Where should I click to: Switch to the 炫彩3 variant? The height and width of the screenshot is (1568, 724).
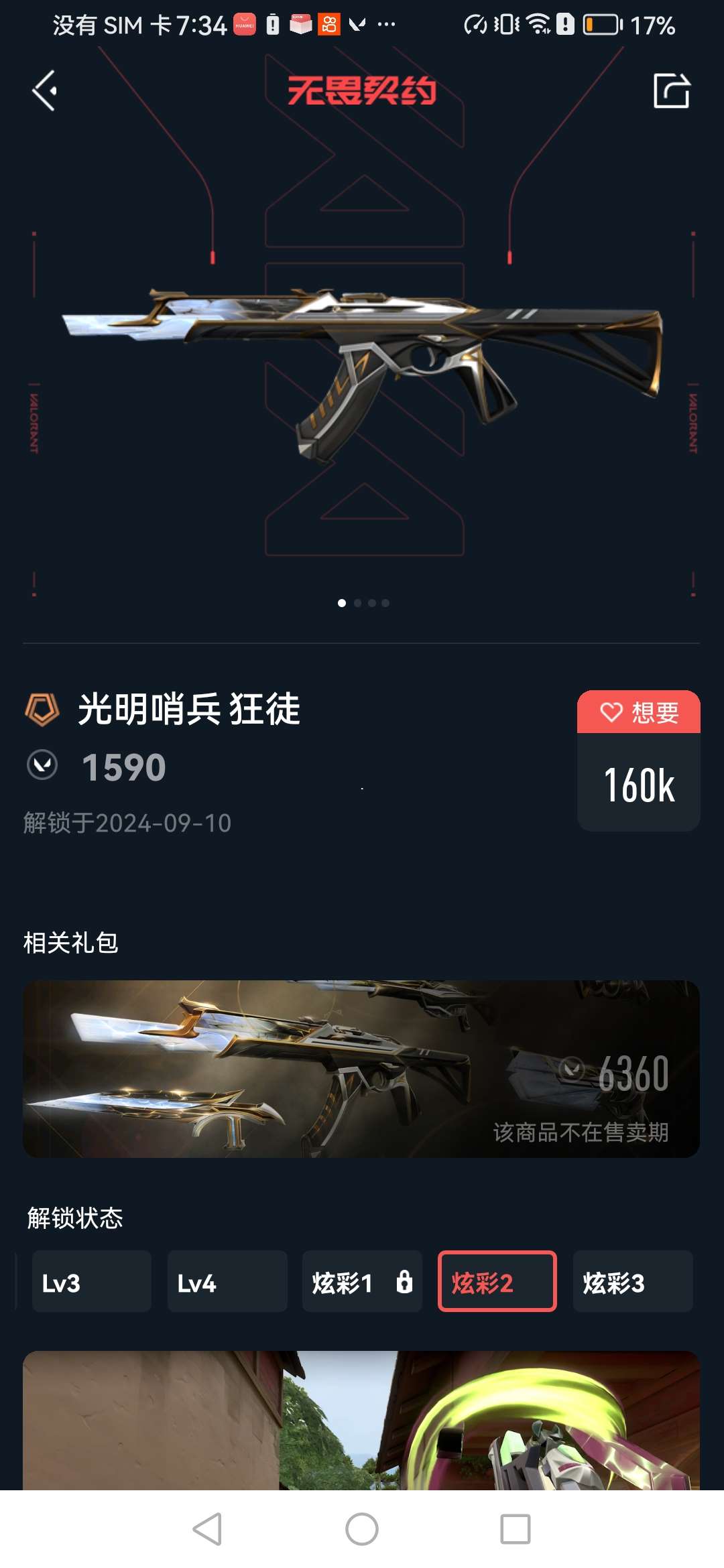[632, 1281]
